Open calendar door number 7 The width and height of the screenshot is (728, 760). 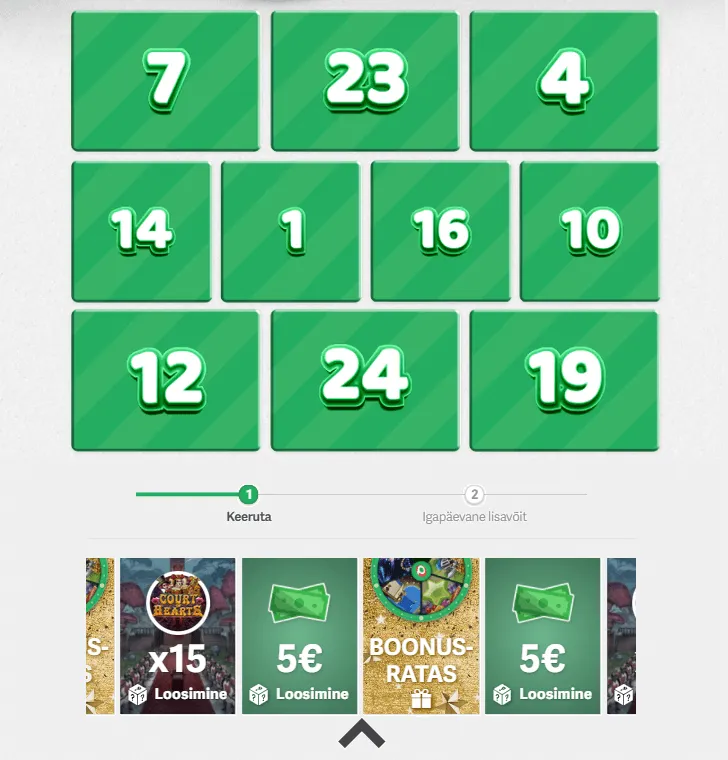[x=165, y=80]
